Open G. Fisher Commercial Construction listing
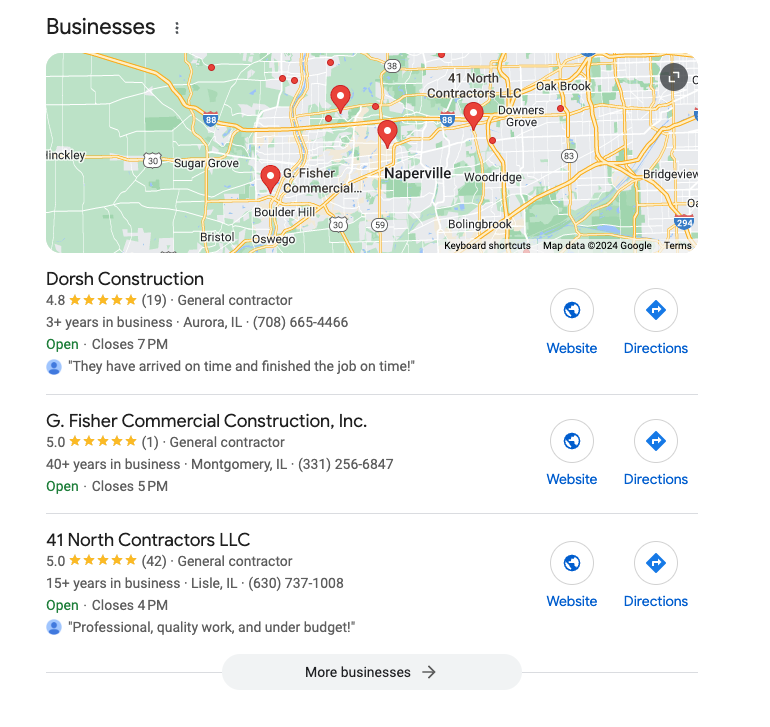 point(206,421)
